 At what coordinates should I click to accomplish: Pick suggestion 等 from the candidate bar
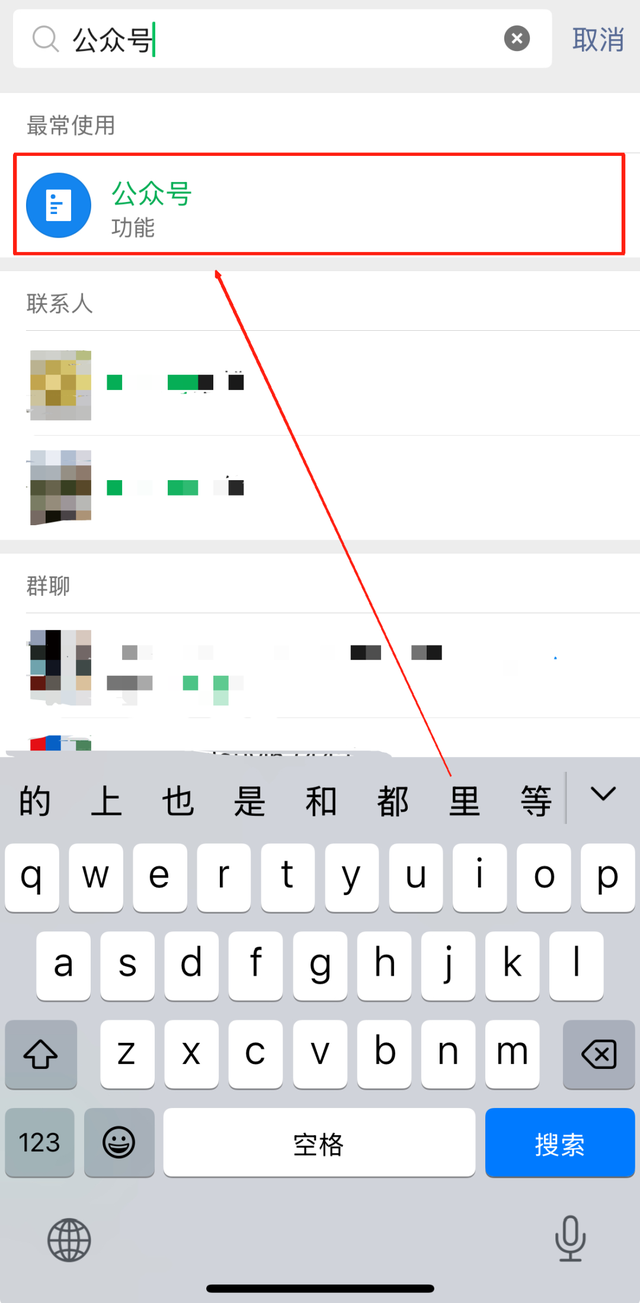tap(536, 801)
